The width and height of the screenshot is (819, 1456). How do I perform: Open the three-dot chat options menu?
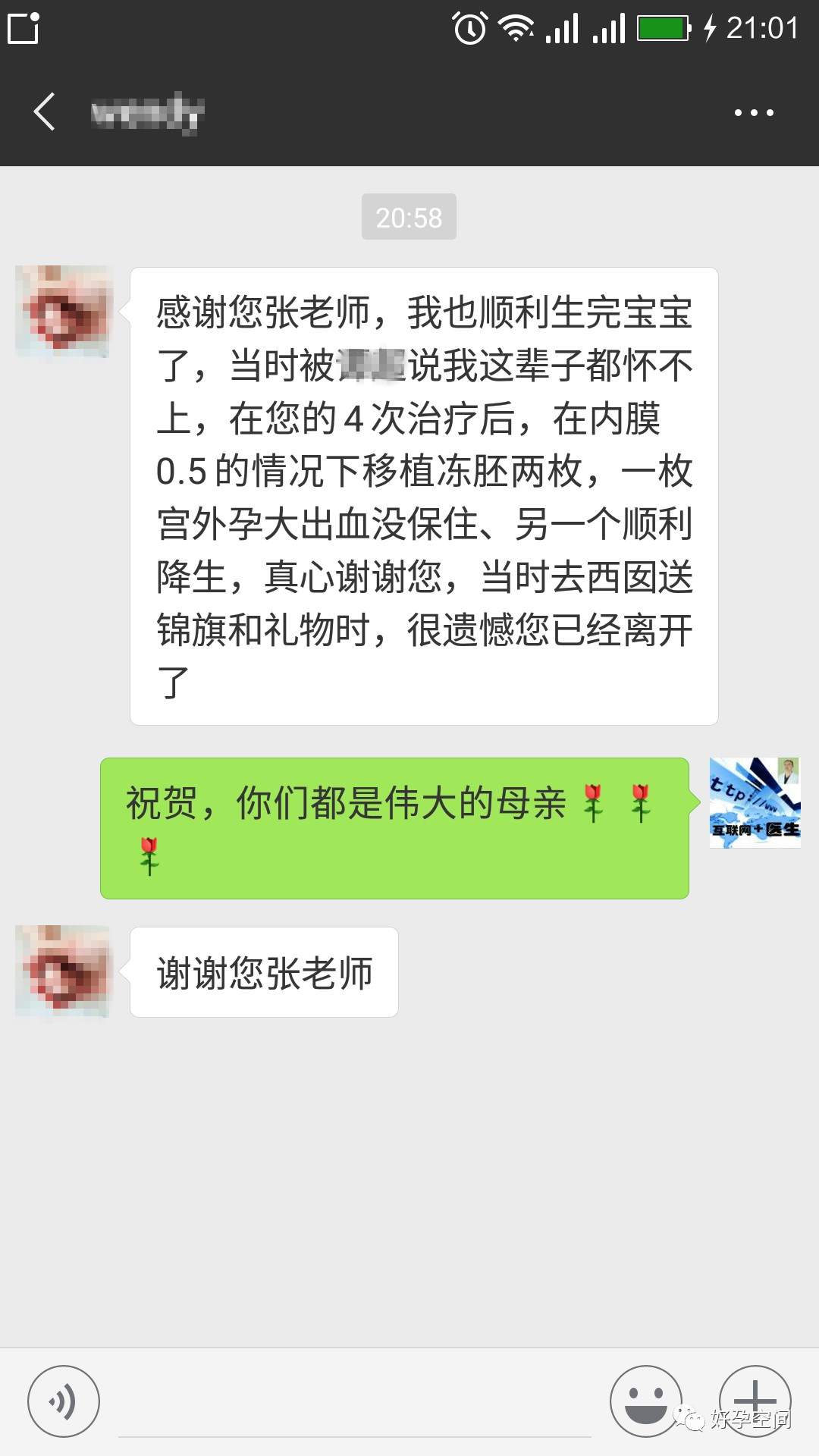pos(754,112)
